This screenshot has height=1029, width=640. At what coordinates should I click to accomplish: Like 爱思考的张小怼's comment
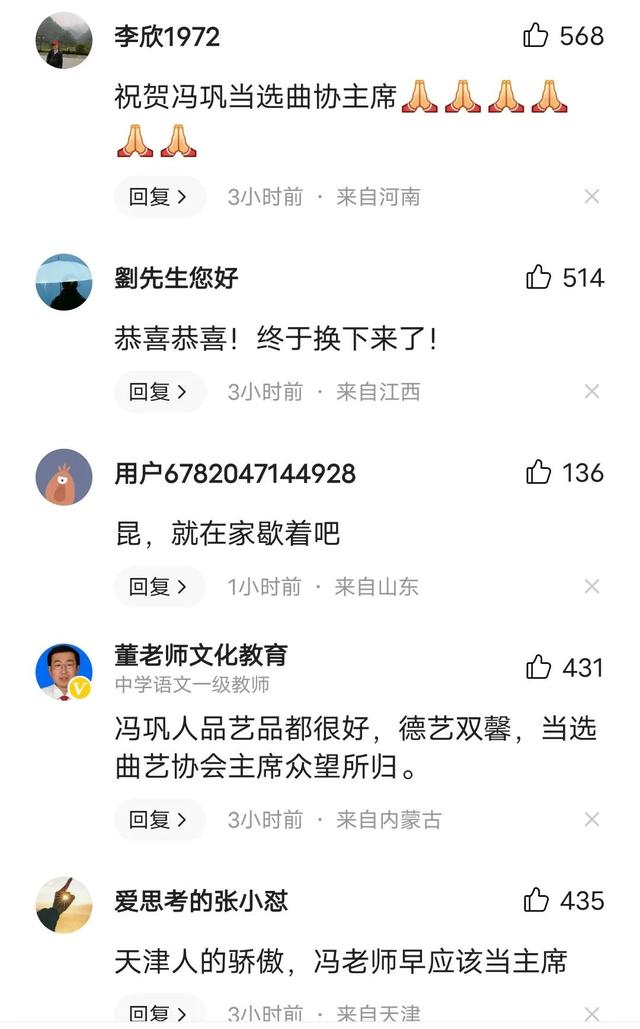pyautogui.click(x=537, y=900)
